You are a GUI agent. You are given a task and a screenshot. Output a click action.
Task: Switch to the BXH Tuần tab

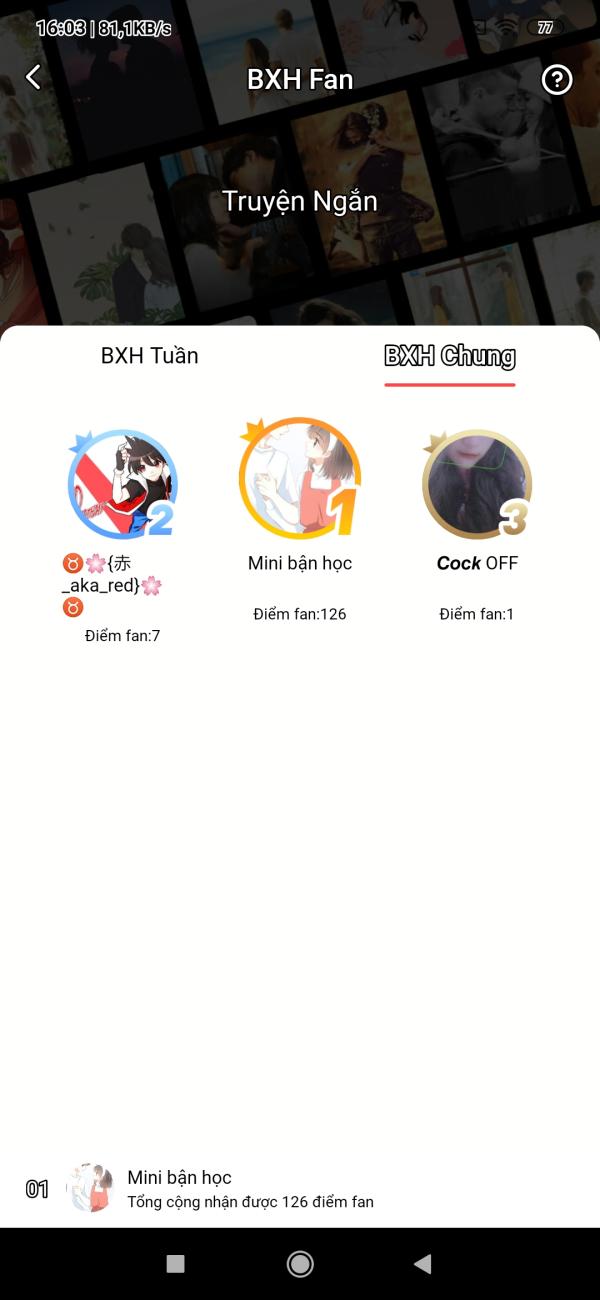pos(150,356)
